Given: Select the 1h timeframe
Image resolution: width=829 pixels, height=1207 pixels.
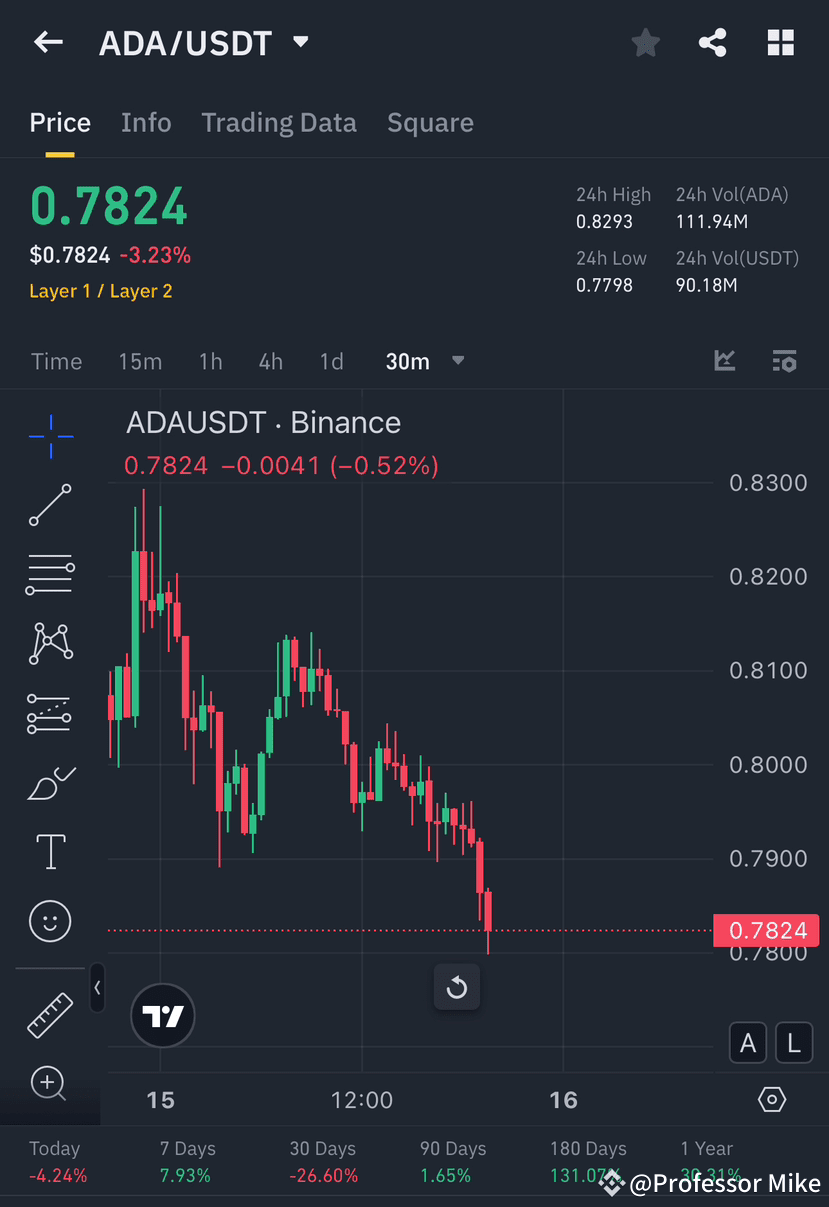Looking at the screenshot, I should pos(210,362).
